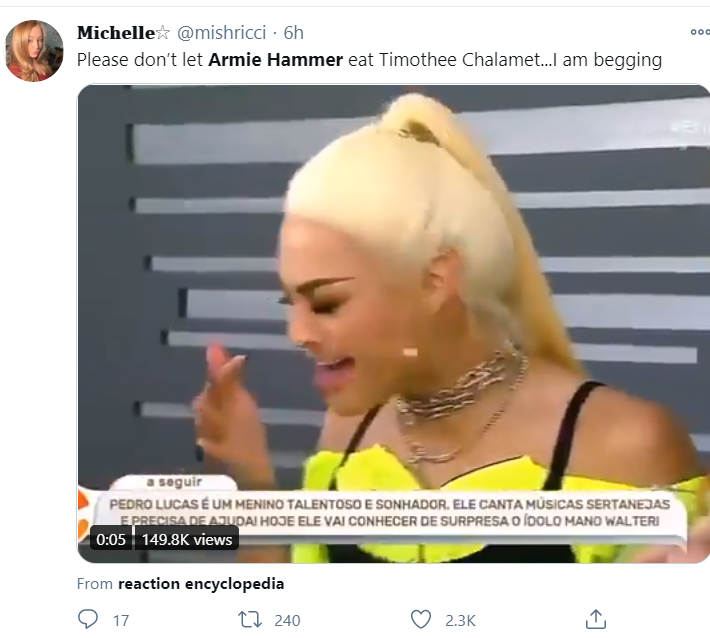Screen dimensions: 710x638
Task: Retweet Michelle's tweet
Action: pyautogui.click(x=257, y=619)
